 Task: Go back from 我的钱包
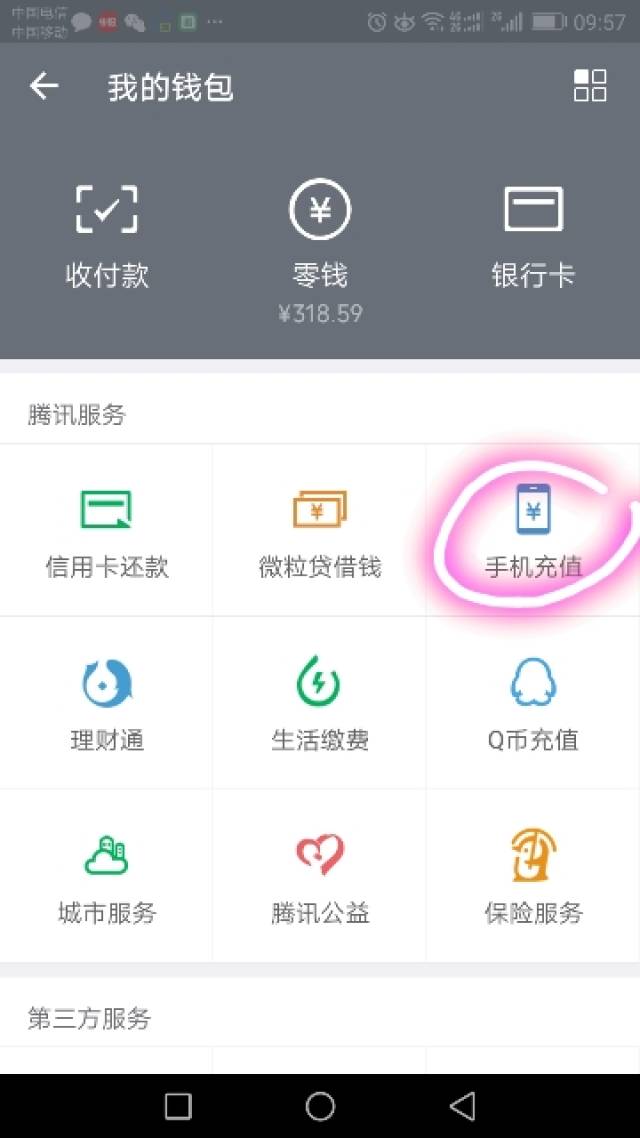[44, 86]
